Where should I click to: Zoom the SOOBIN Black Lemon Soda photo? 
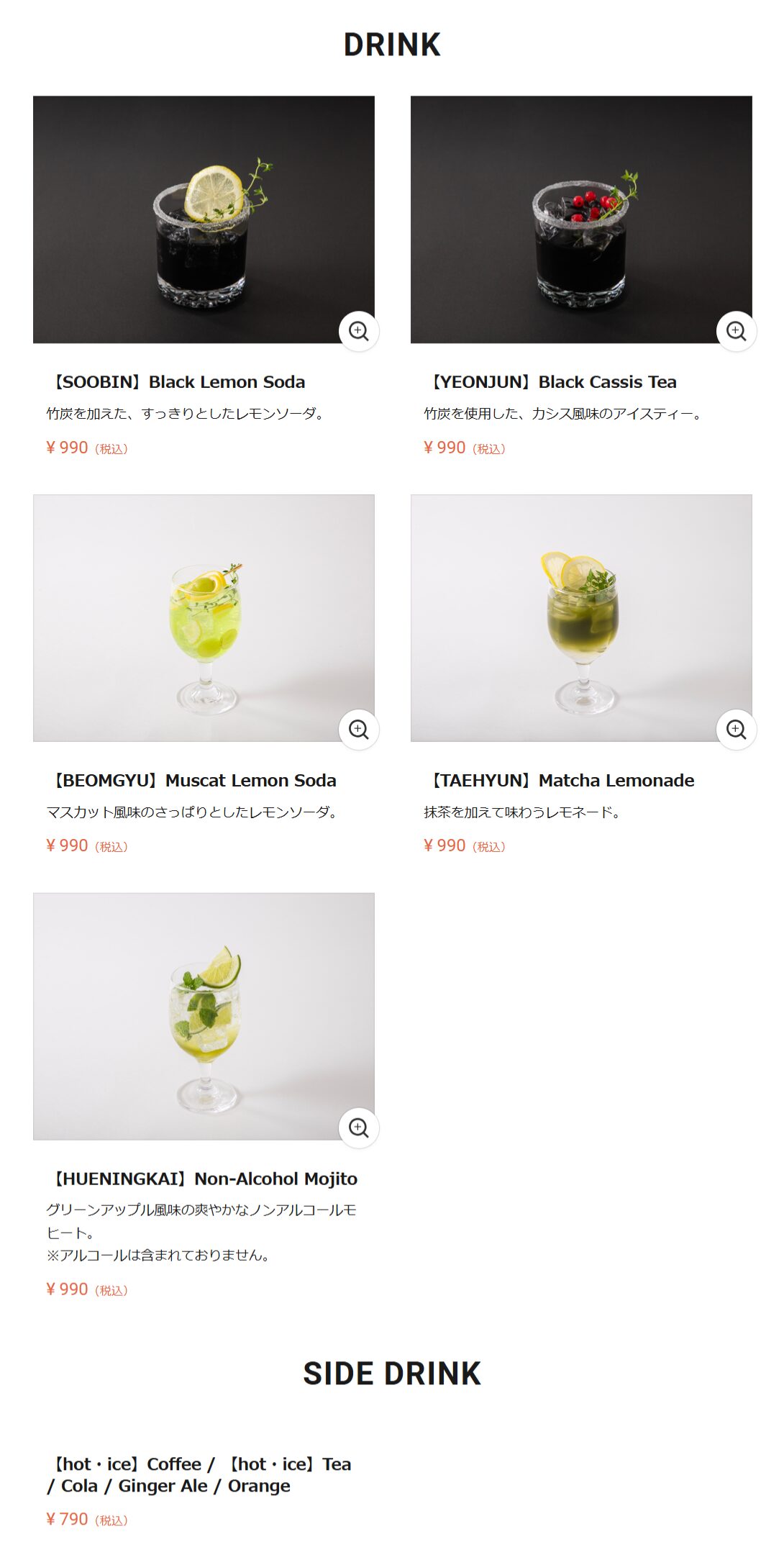[358, 331]
